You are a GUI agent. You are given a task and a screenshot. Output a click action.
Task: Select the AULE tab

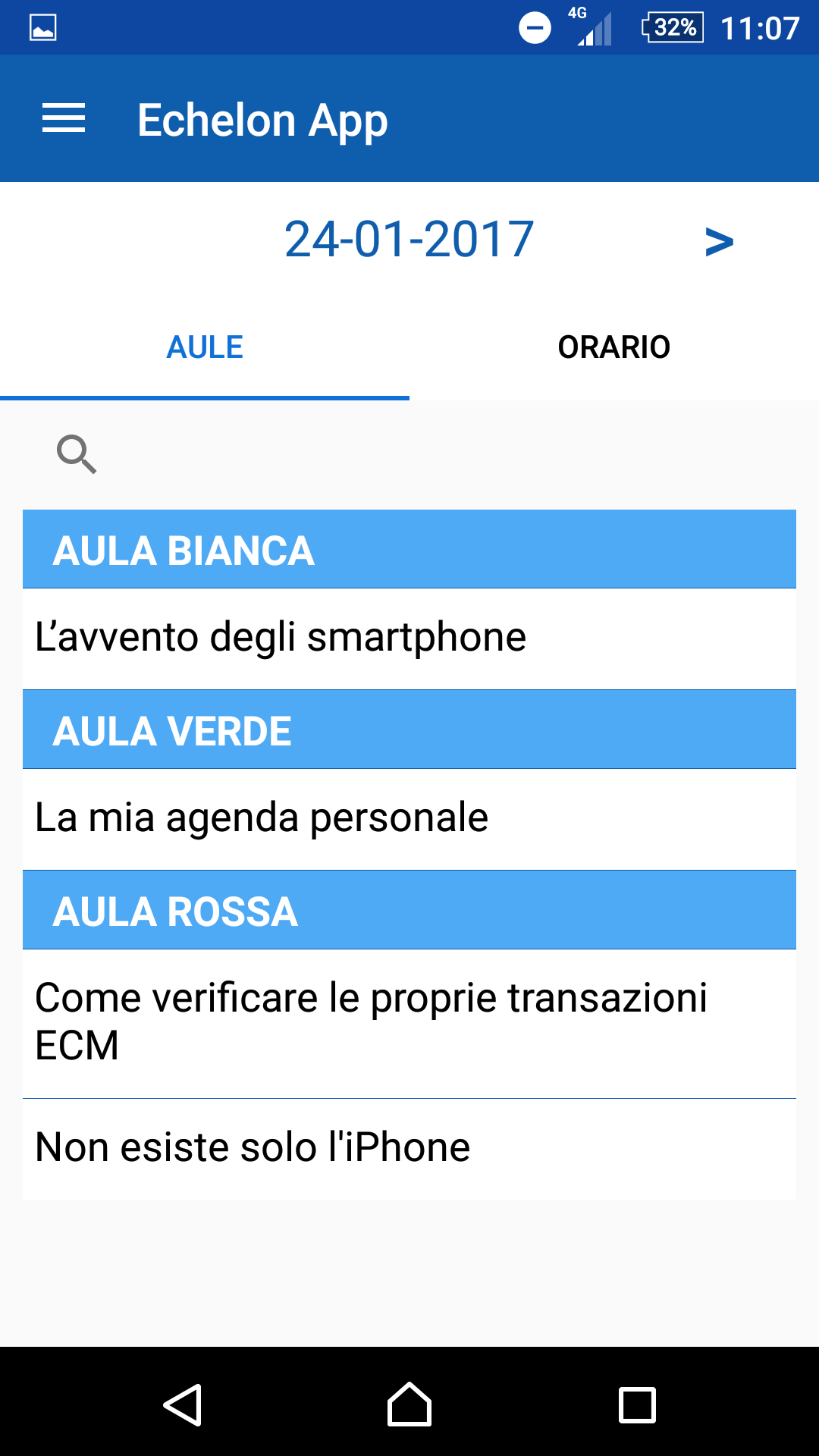coord(205,347)
